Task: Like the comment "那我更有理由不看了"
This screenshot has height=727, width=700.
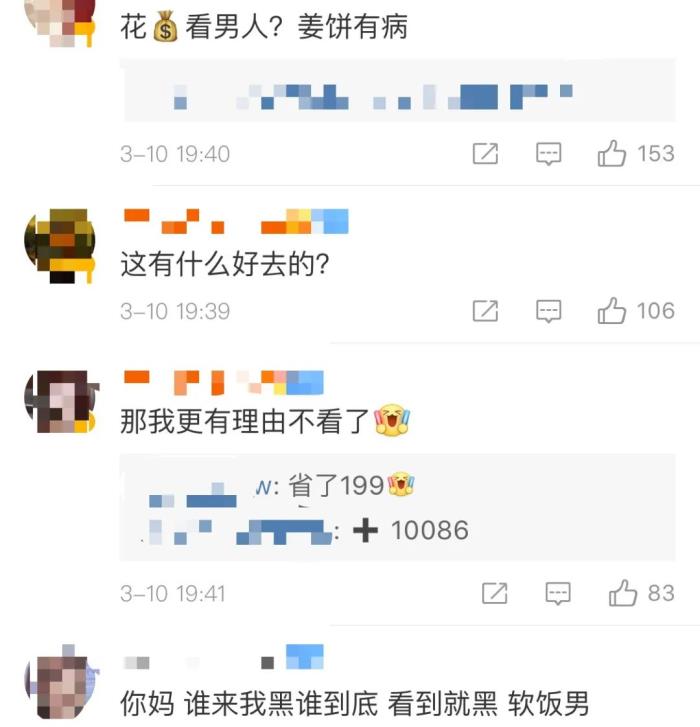Action: click(x=623, y=594)
